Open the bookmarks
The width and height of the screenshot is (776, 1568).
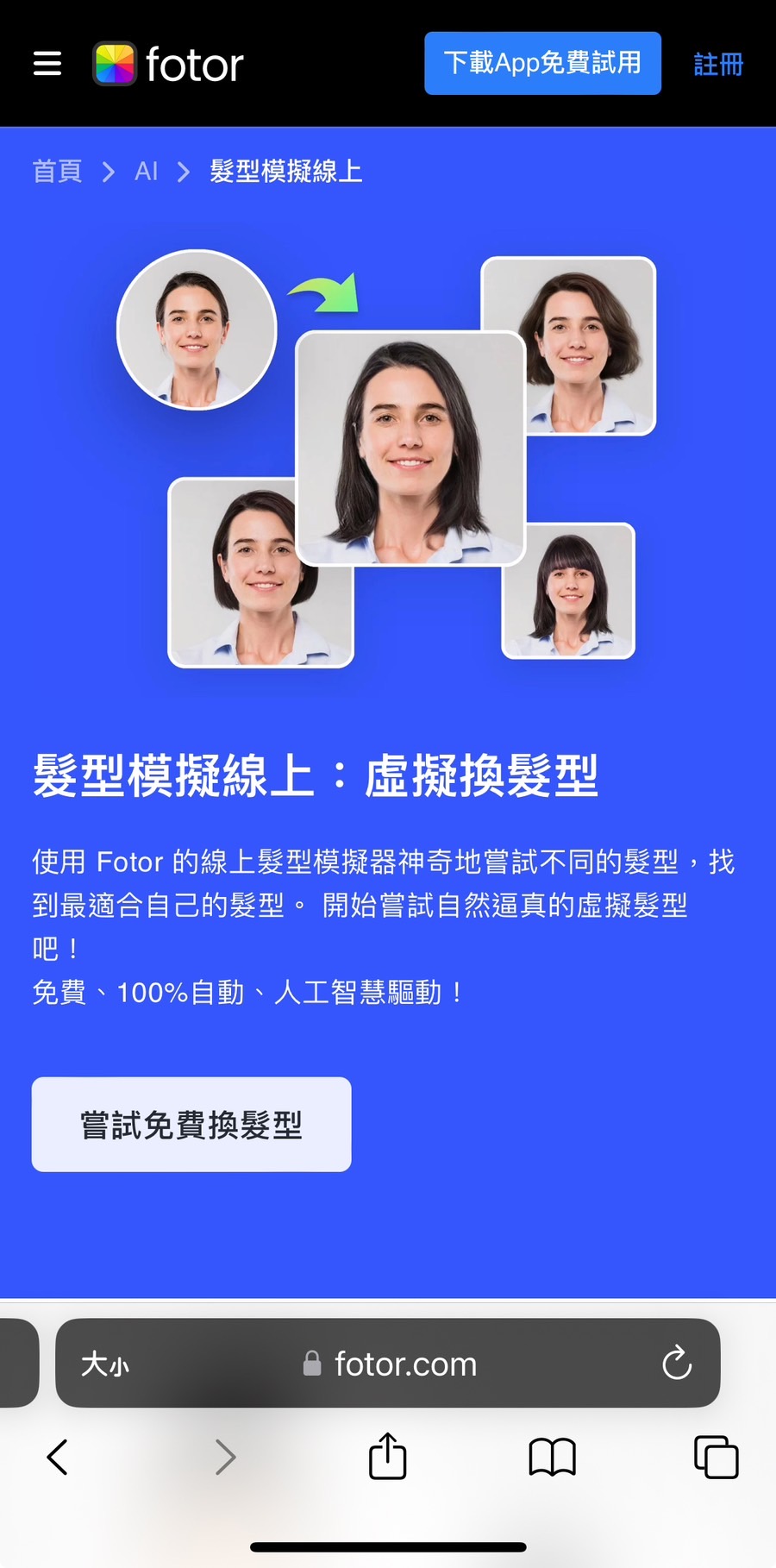pyautogui.click(x=552, y=1458)
